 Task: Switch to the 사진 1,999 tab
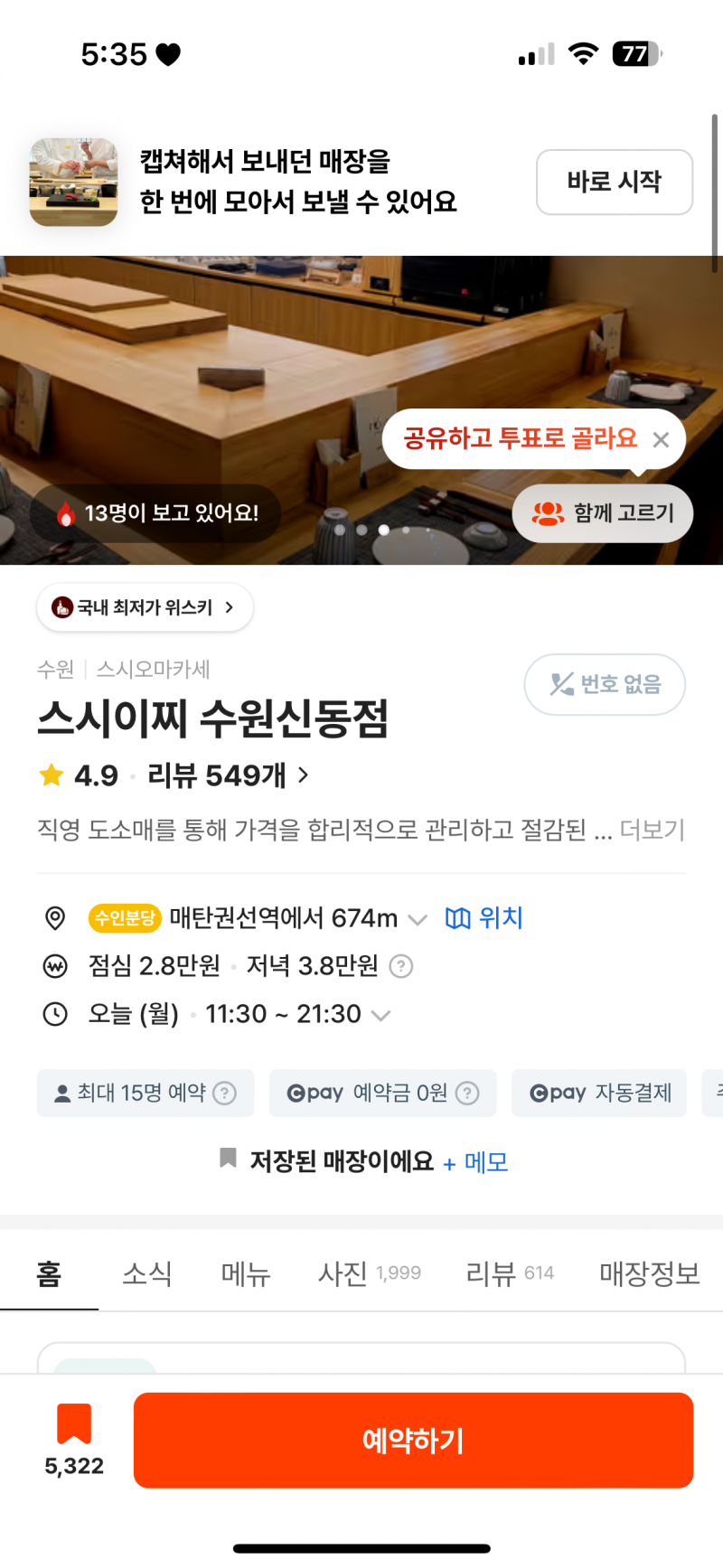tap(369, 1273)
